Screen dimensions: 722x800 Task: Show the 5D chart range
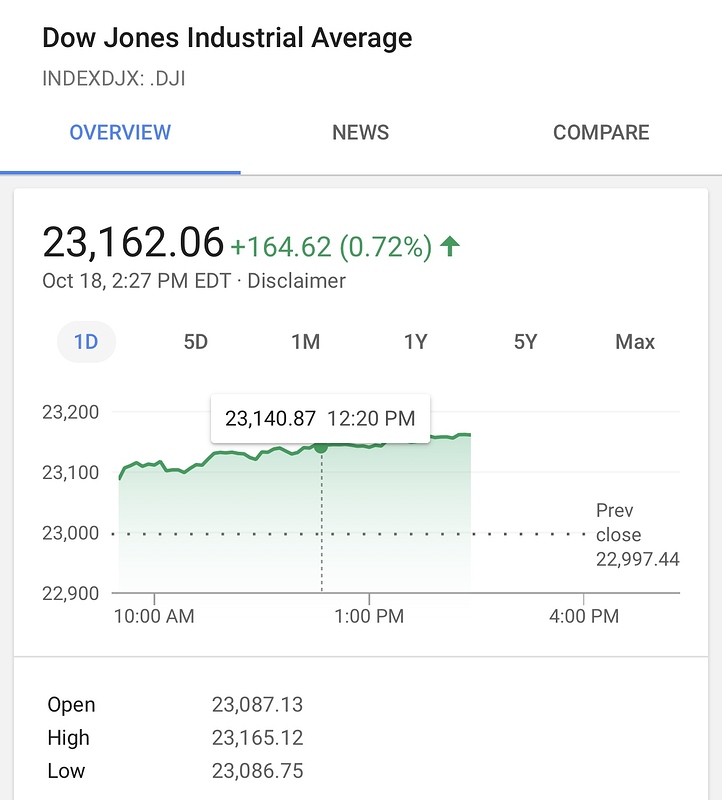click(195, 342)
